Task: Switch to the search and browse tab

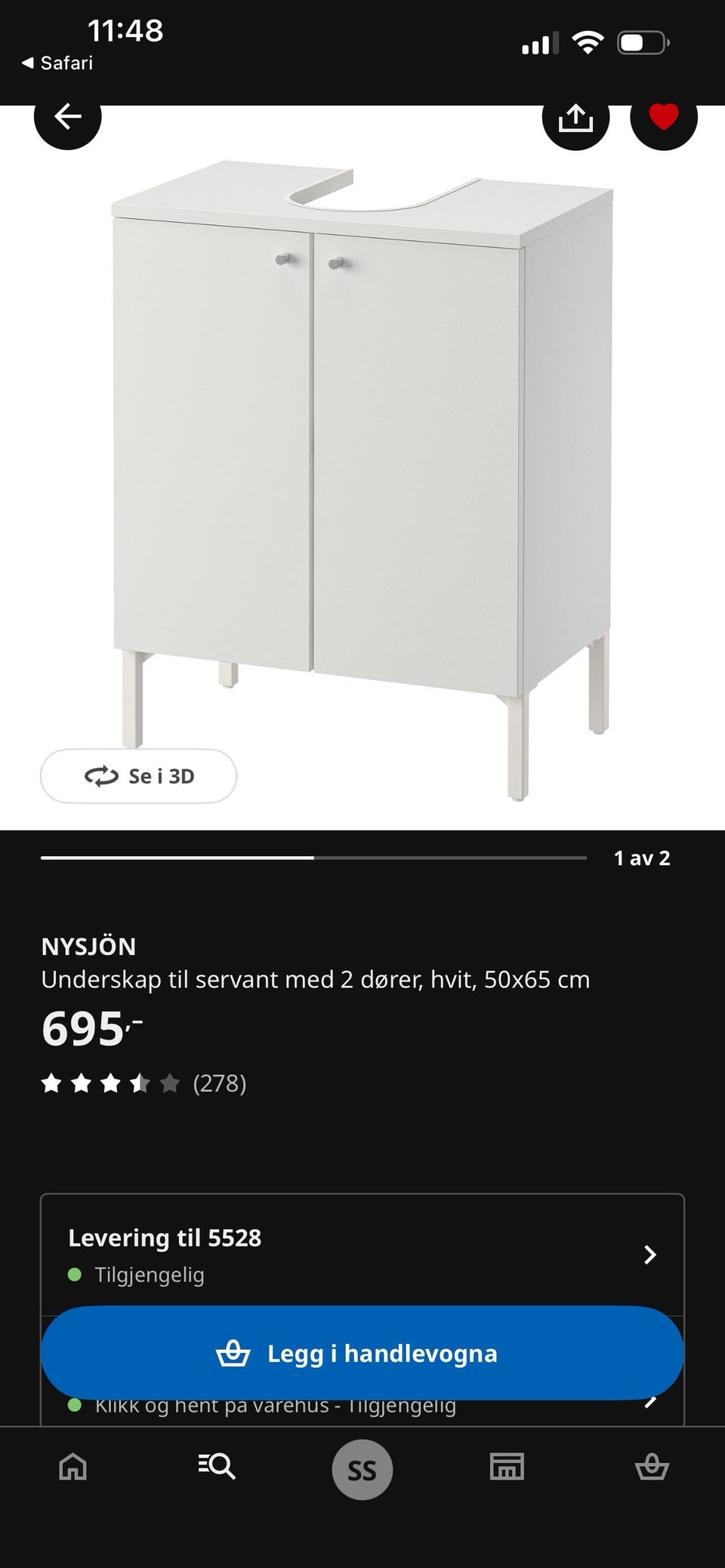Action: [x=217, y=1467]
